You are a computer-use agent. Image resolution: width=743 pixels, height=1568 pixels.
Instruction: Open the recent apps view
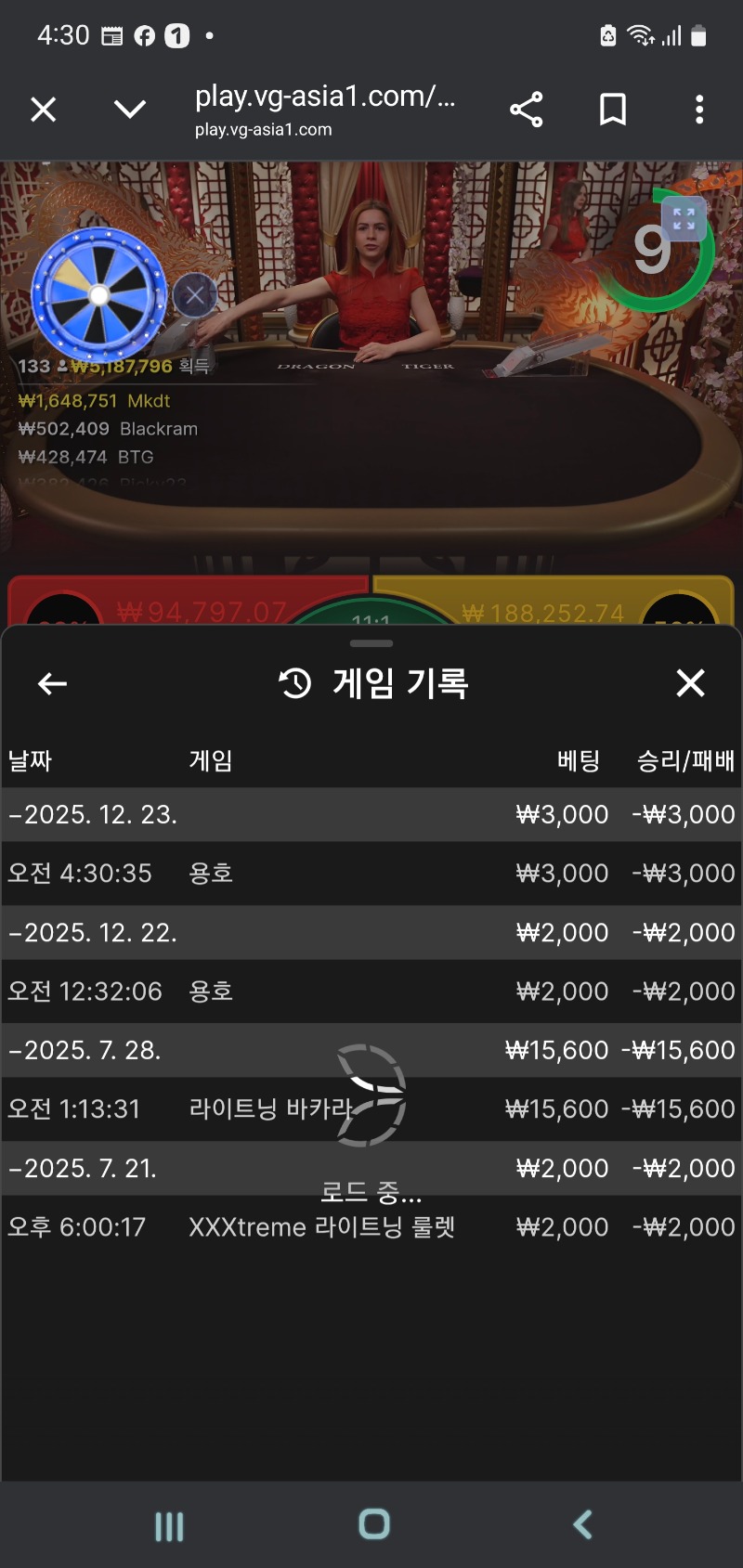(169, 1525)
